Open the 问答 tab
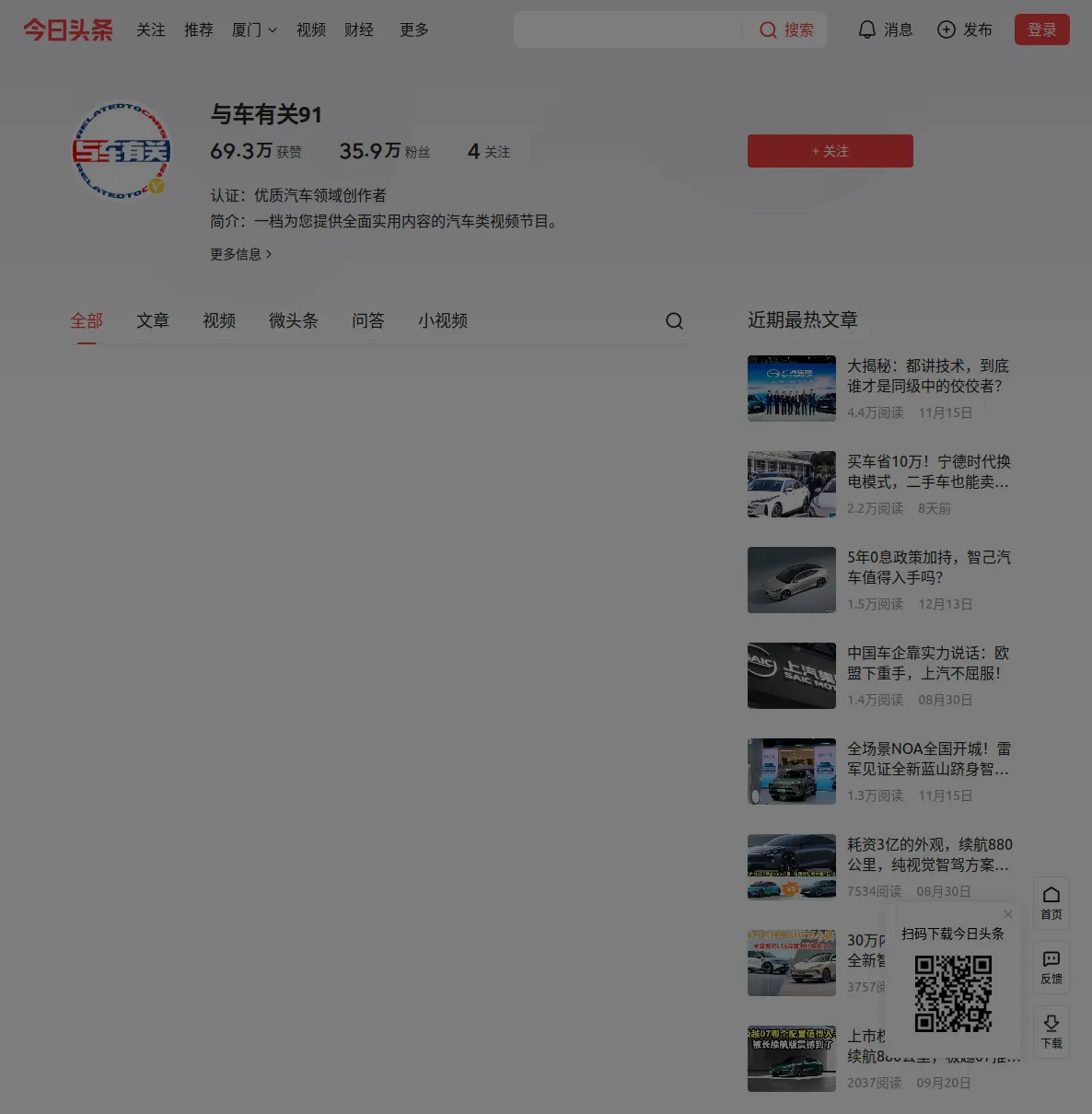 click(x=367, y=320)
